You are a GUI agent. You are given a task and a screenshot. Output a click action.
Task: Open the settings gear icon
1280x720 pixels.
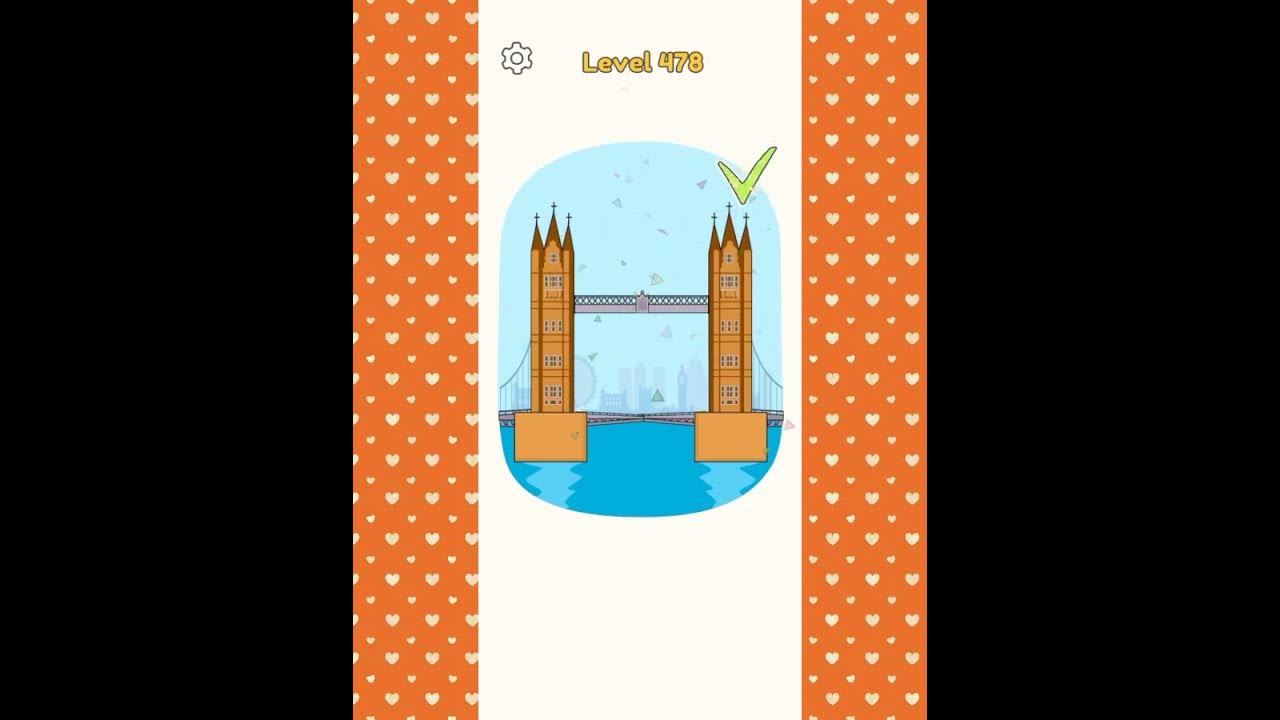pyautogui.click(x=516, y=59)
